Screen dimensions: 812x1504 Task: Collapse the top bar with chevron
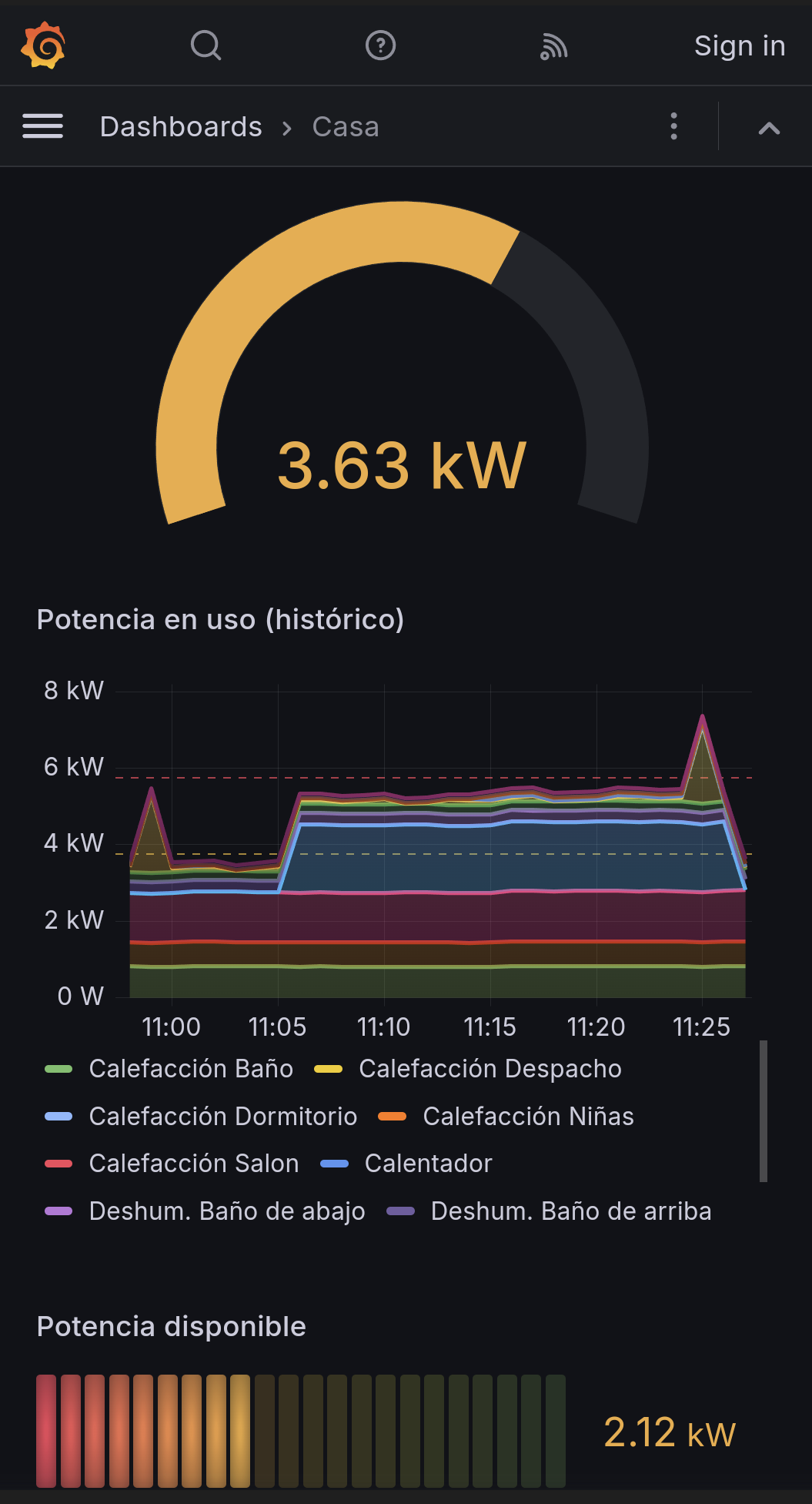(769, 128)
